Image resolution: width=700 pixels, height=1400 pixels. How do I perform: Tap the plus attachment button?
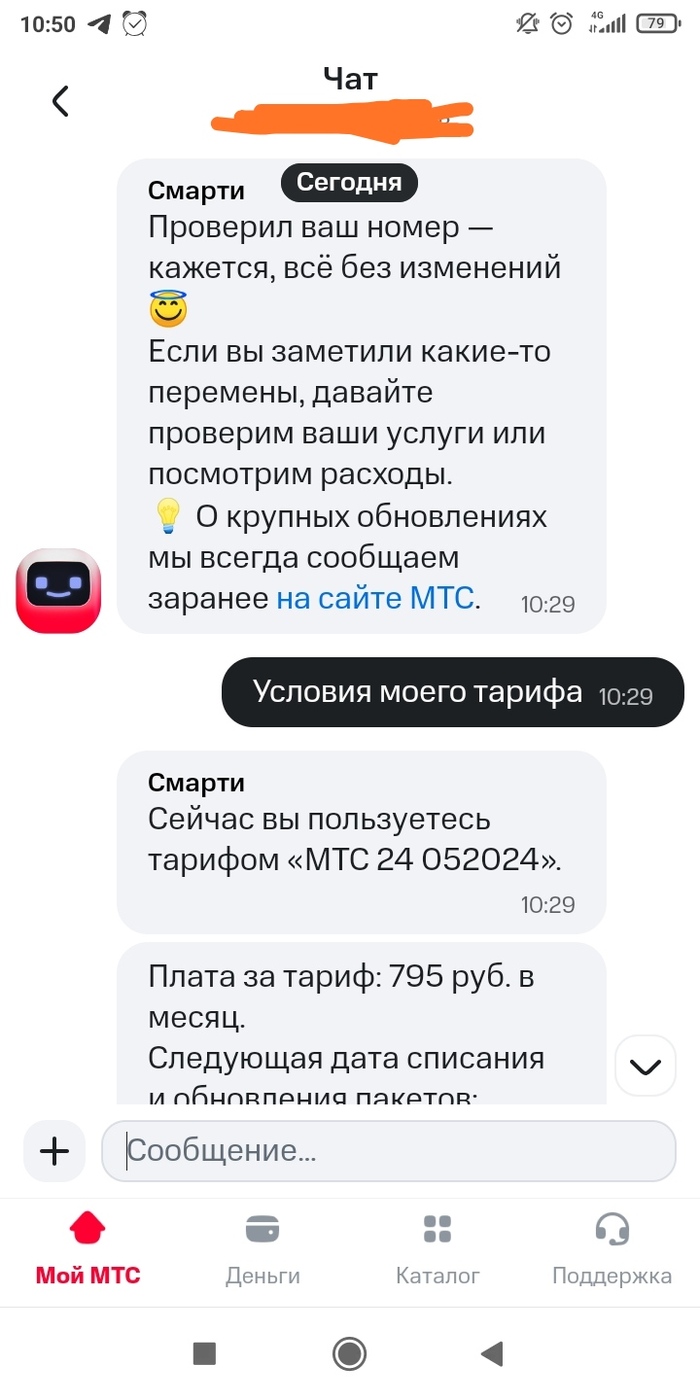tap(54, 1152)
